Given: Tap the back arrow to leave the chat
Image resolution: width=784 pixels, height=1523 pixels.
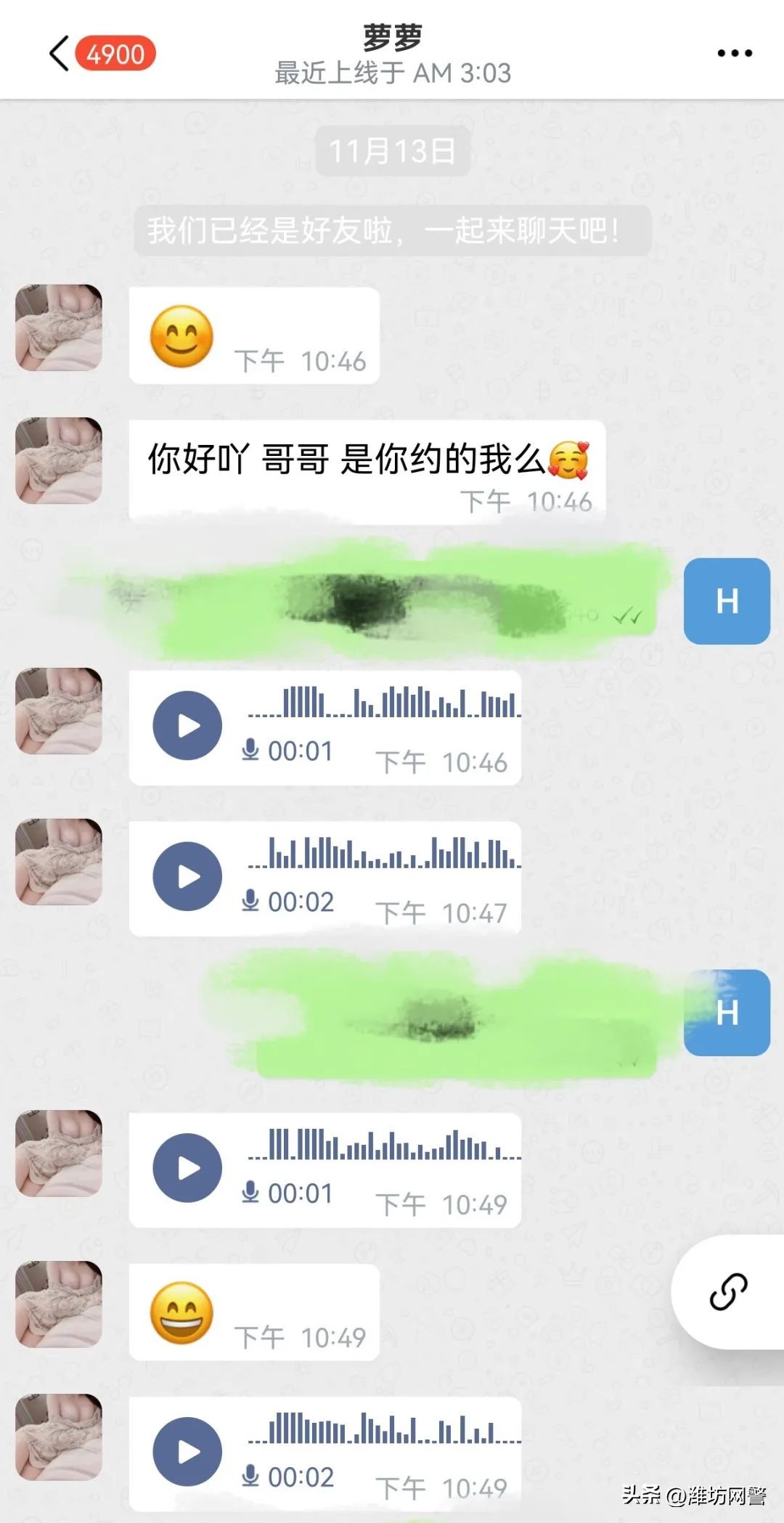Looking at the screenshot, I should [60, 53].
